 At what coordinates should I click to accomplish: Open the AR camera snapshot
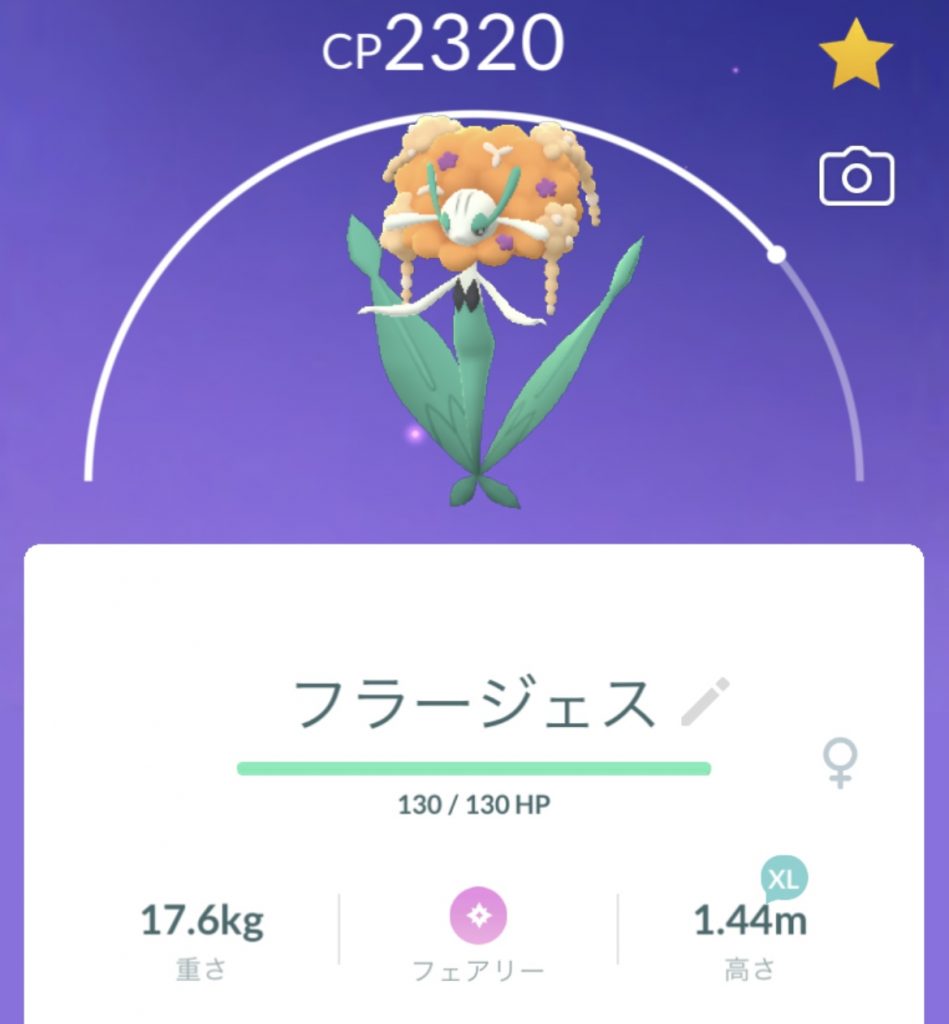[x=856, y=178]
